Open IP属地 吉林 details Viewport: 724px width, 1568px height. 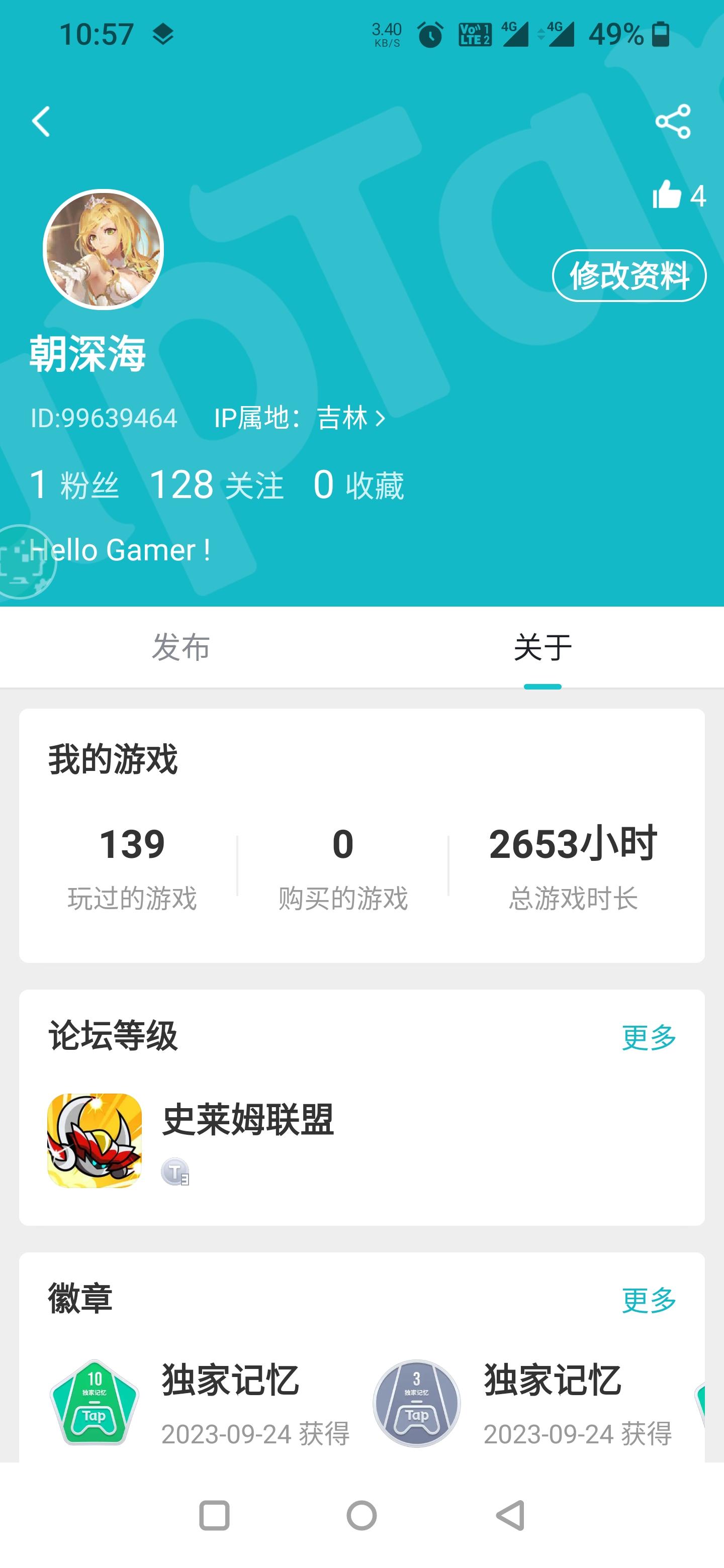click(299, 418)
